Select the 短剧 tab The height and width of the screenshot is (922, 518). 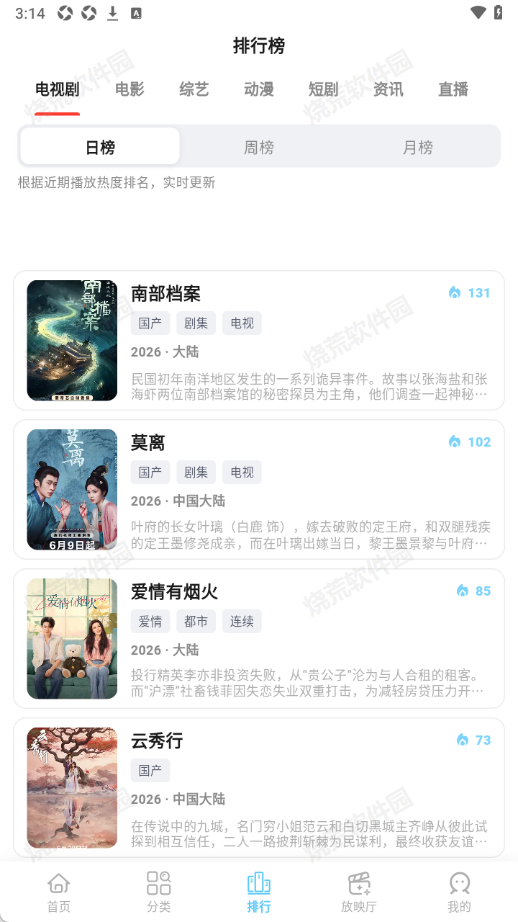coord(323,89)
